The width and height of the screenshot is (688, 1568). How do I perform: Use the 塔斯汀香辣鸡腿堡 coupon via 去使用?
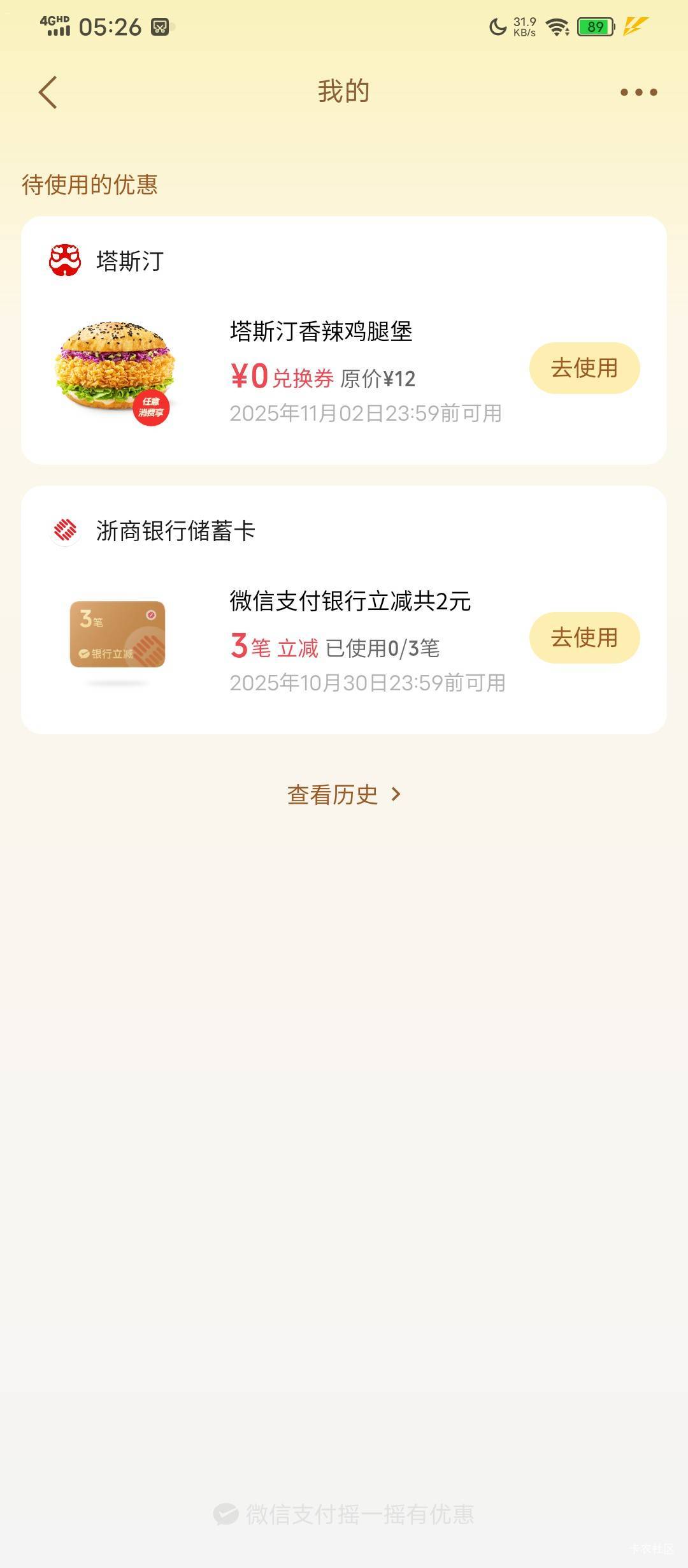tap(584, 368)
